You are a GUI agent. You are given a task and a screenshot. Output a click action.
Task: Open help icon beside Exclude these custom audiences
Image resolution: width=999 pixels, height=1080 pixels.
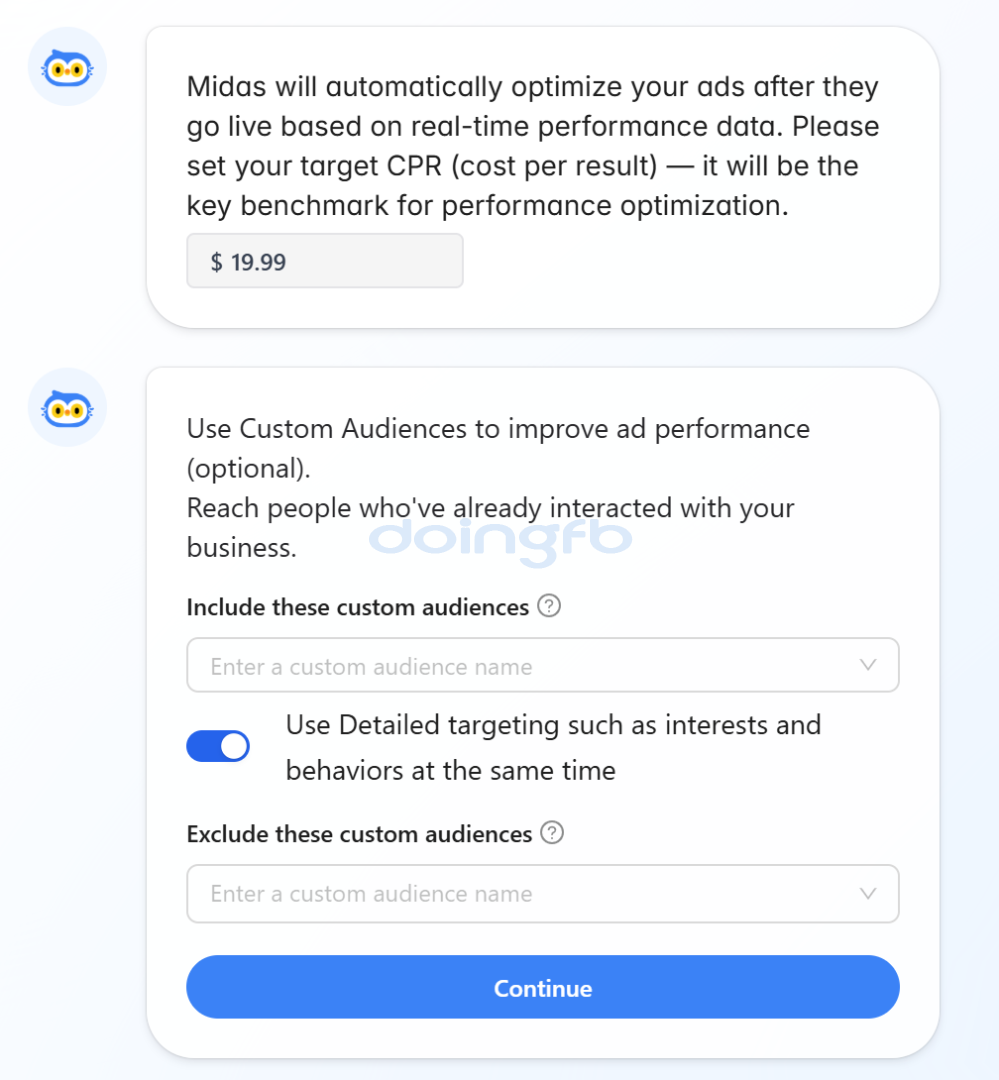(552, 833)
